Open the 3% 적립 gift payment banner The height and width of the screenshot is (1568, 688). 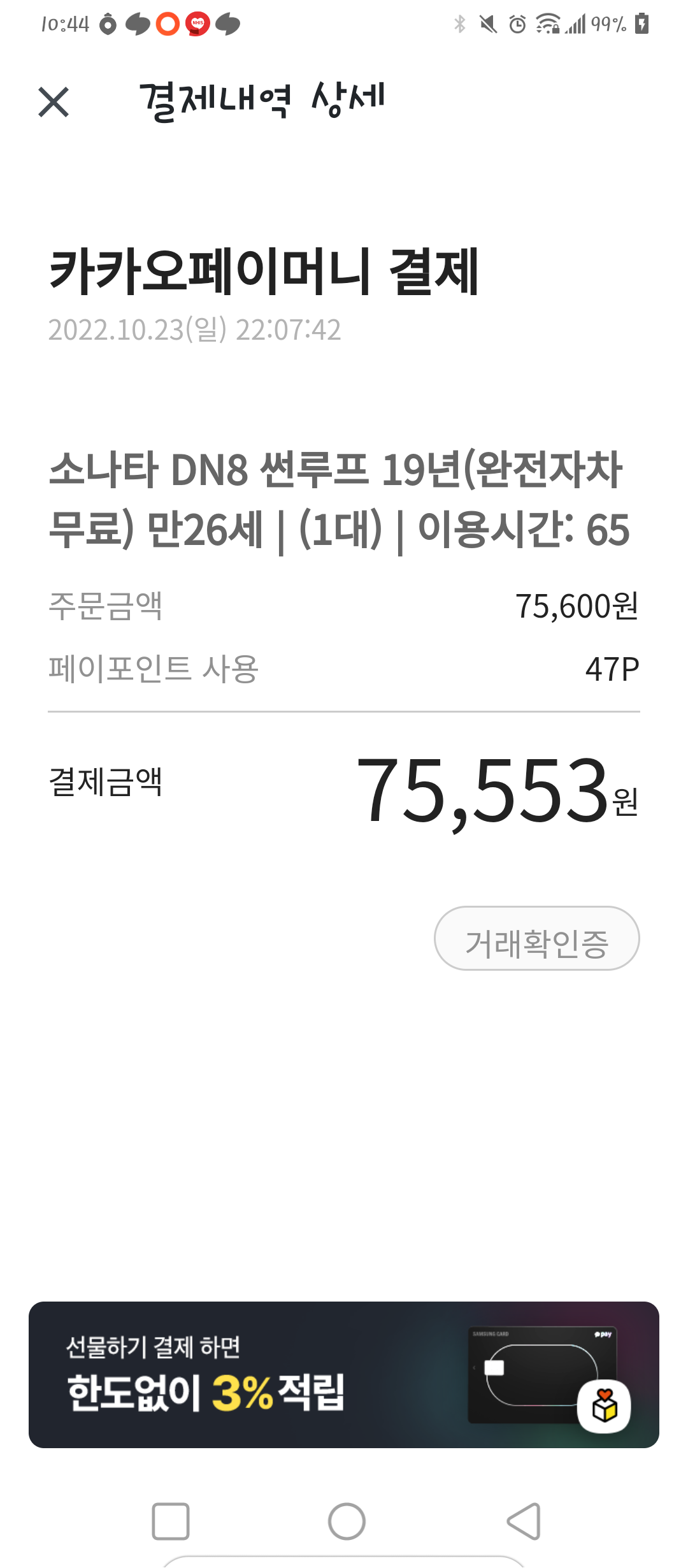[344, 1374]
